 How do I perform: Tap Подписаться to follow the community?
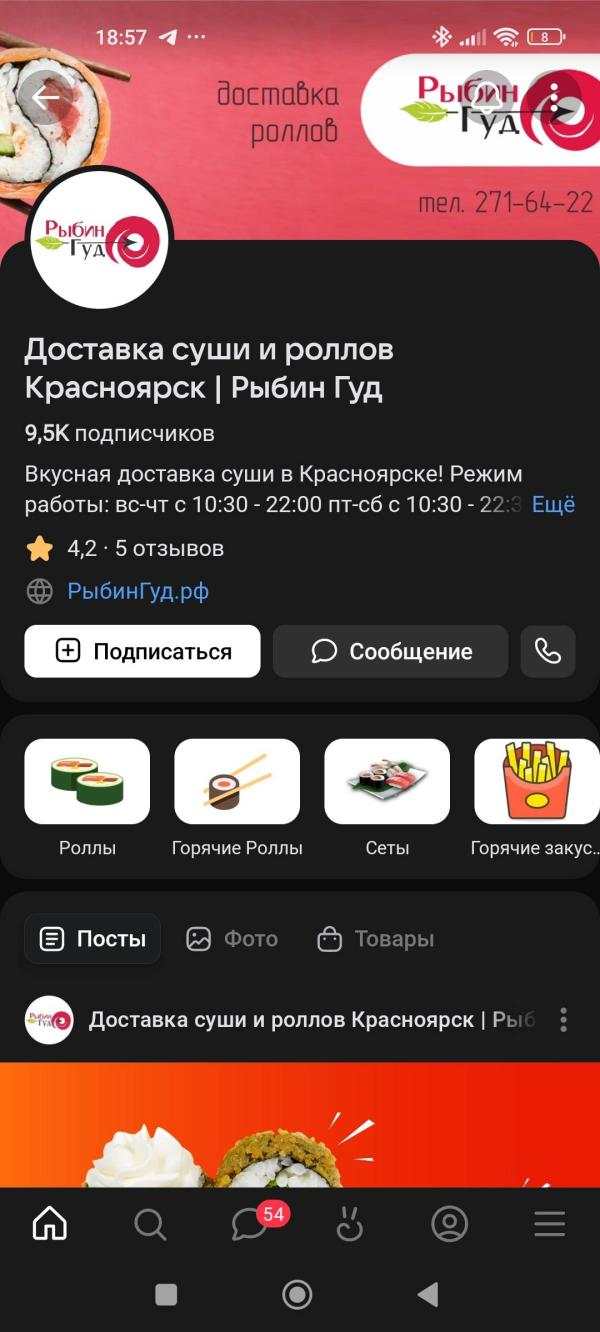click(x=142, y=652)
